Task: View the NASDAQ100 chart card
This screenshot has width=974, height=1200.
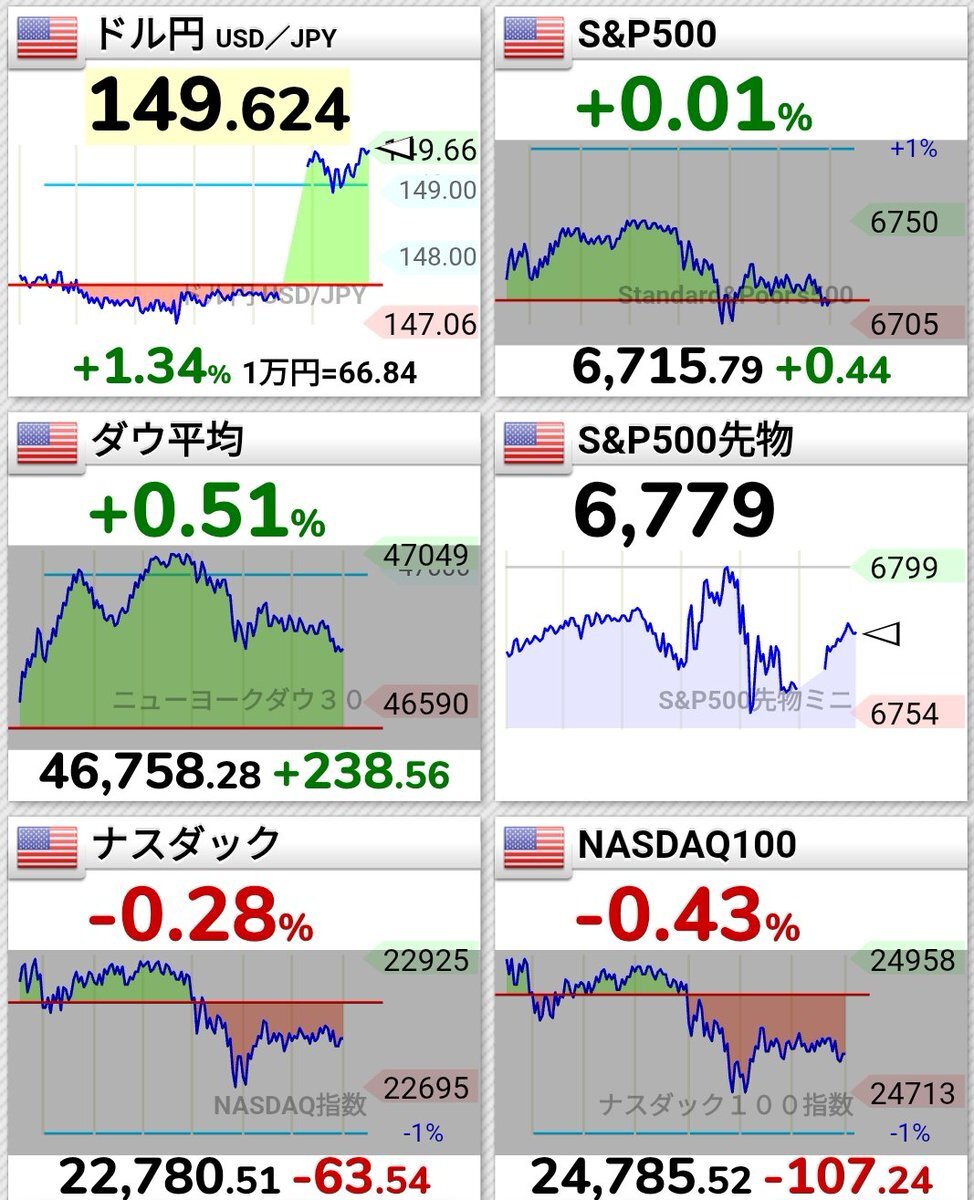Action: [x=730, y=1010]
